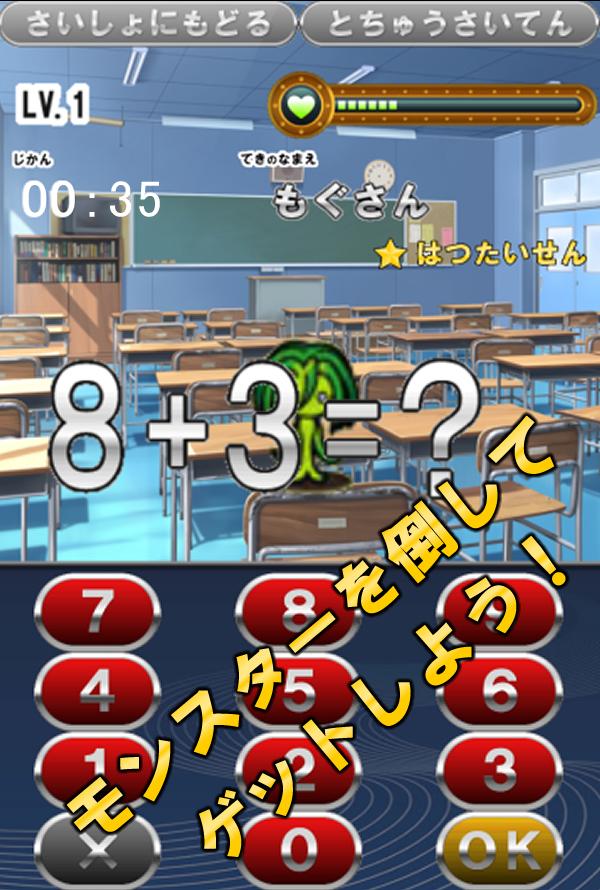Tap the 0 key
The width and height of the screenshot is (600, 890).
297,849
